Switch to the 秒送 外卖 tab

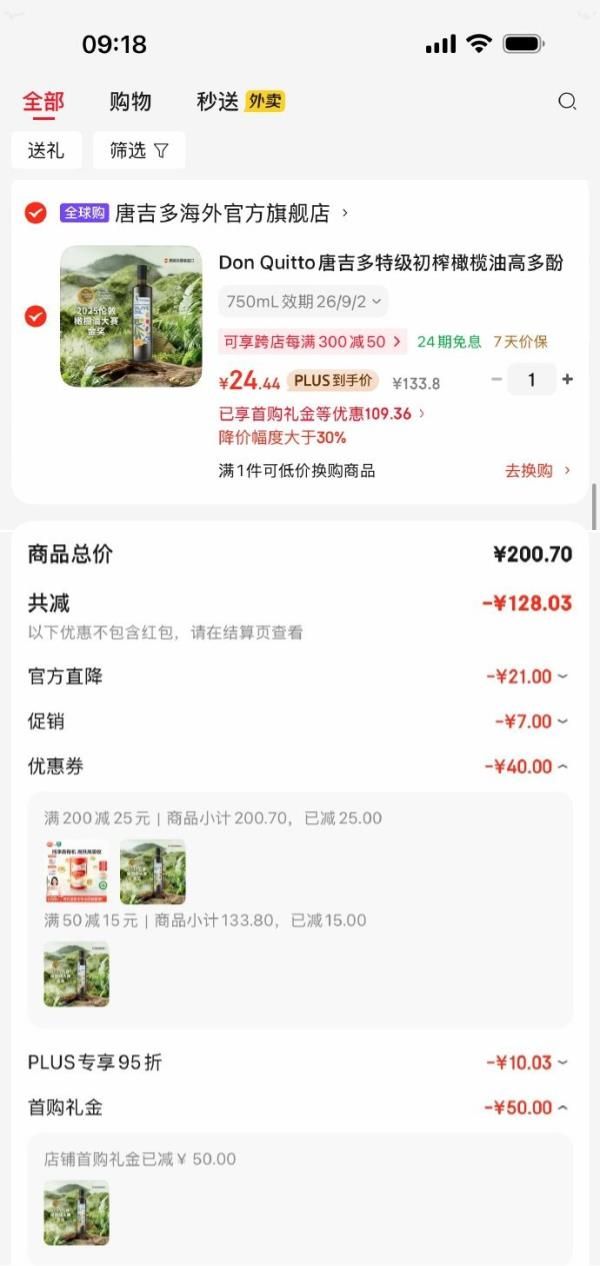point(240,101)
